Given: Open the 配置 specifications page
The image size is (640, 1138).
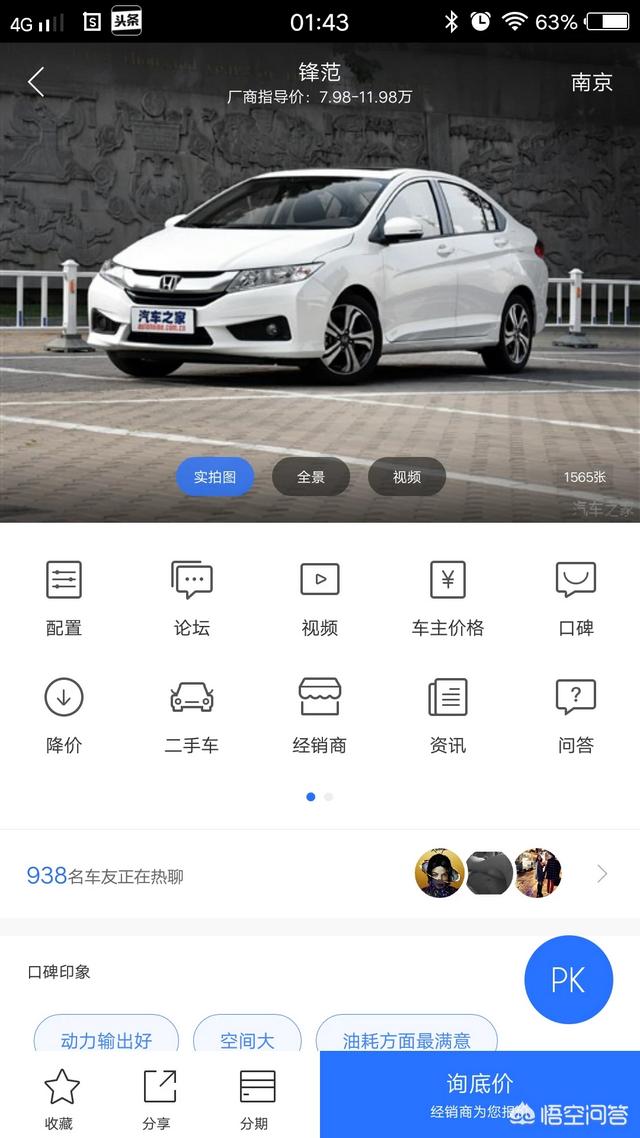Looking at the screenshot, I should point(64,597).
